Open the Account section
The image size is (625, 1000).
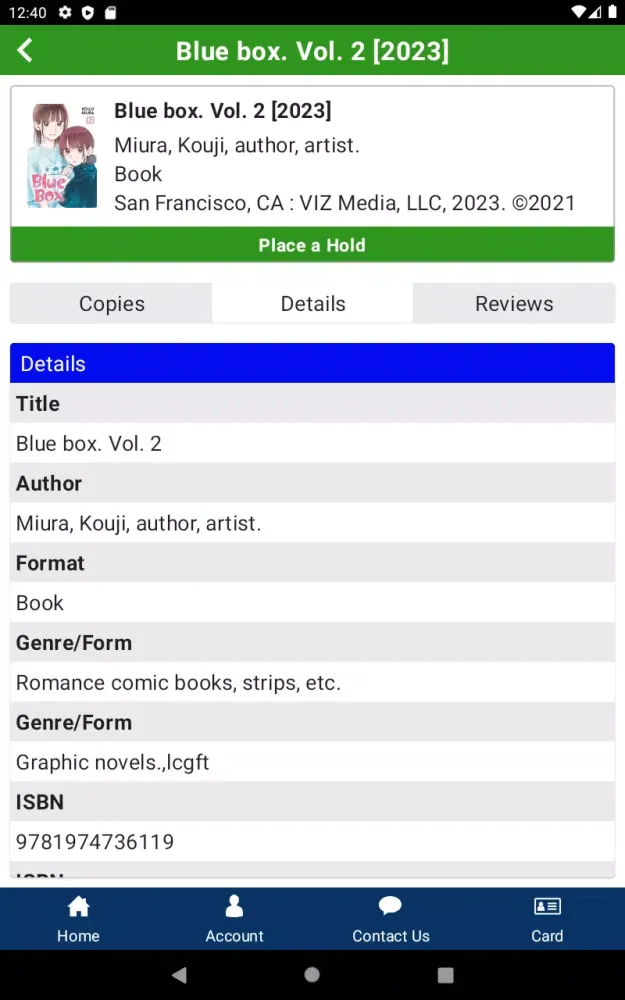(x=234, y=919)
